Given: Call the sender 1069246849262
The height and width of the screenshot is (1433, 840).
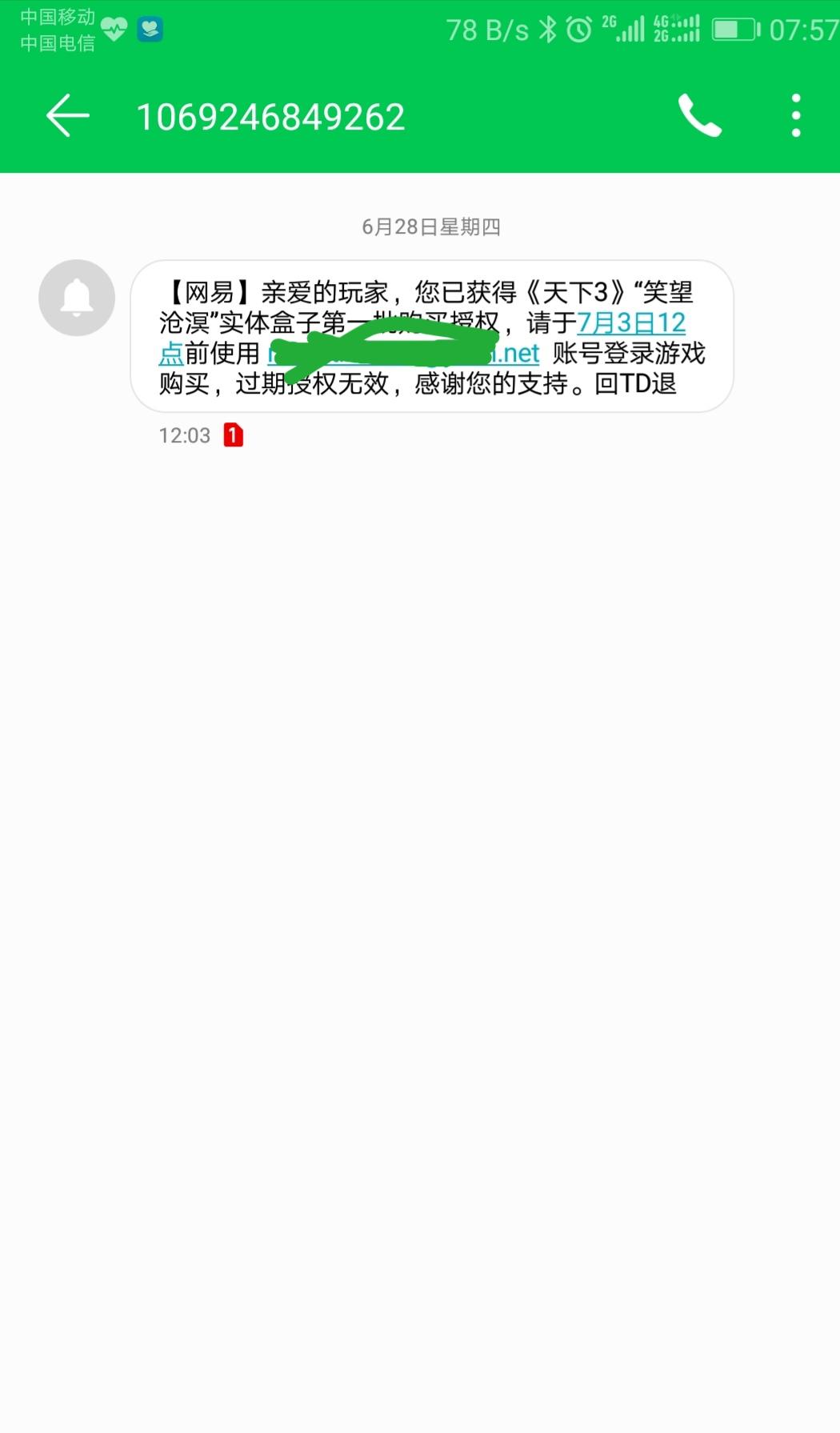Looking at the screenshot, I should tap(700, 116).
